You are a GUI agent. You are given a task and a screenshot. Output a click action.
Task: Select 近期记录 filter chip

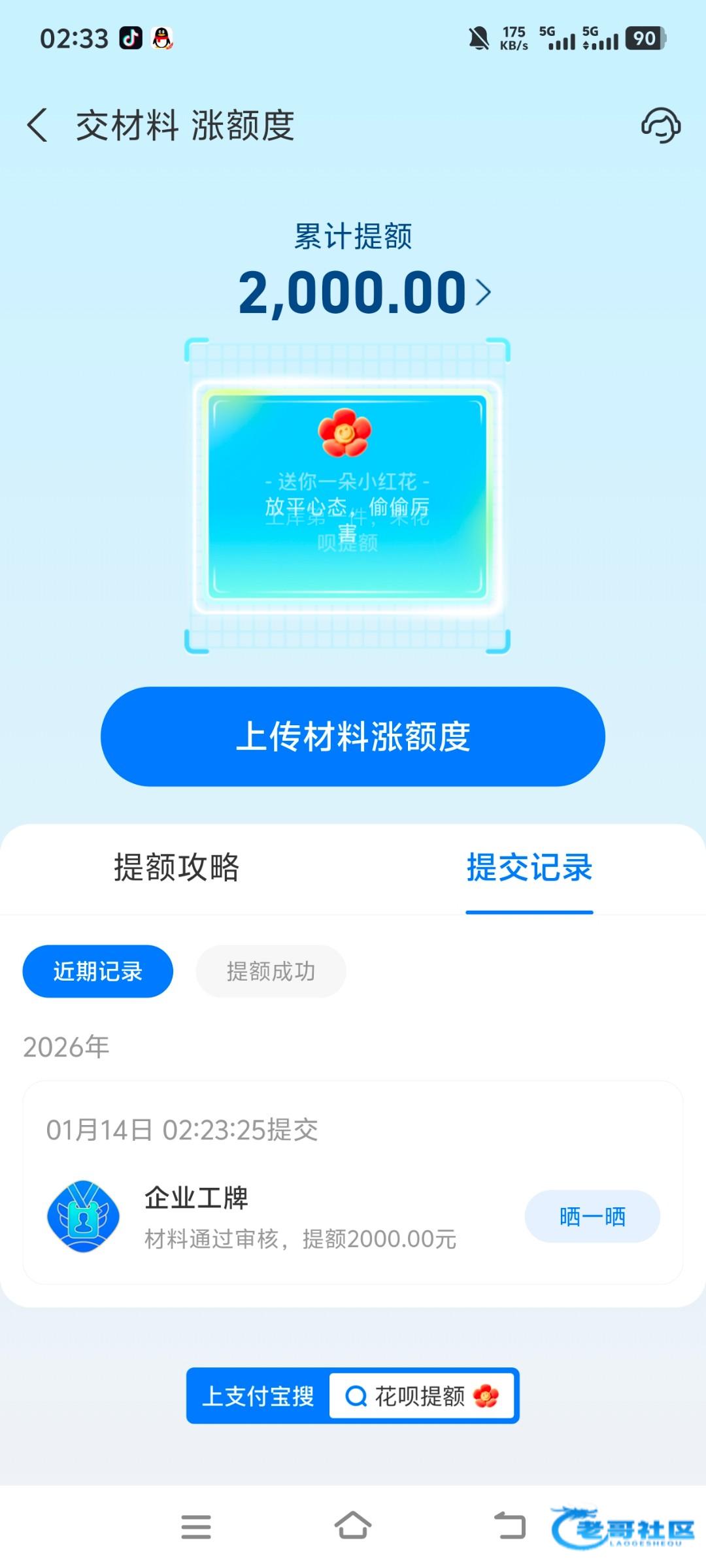point(98,972)
